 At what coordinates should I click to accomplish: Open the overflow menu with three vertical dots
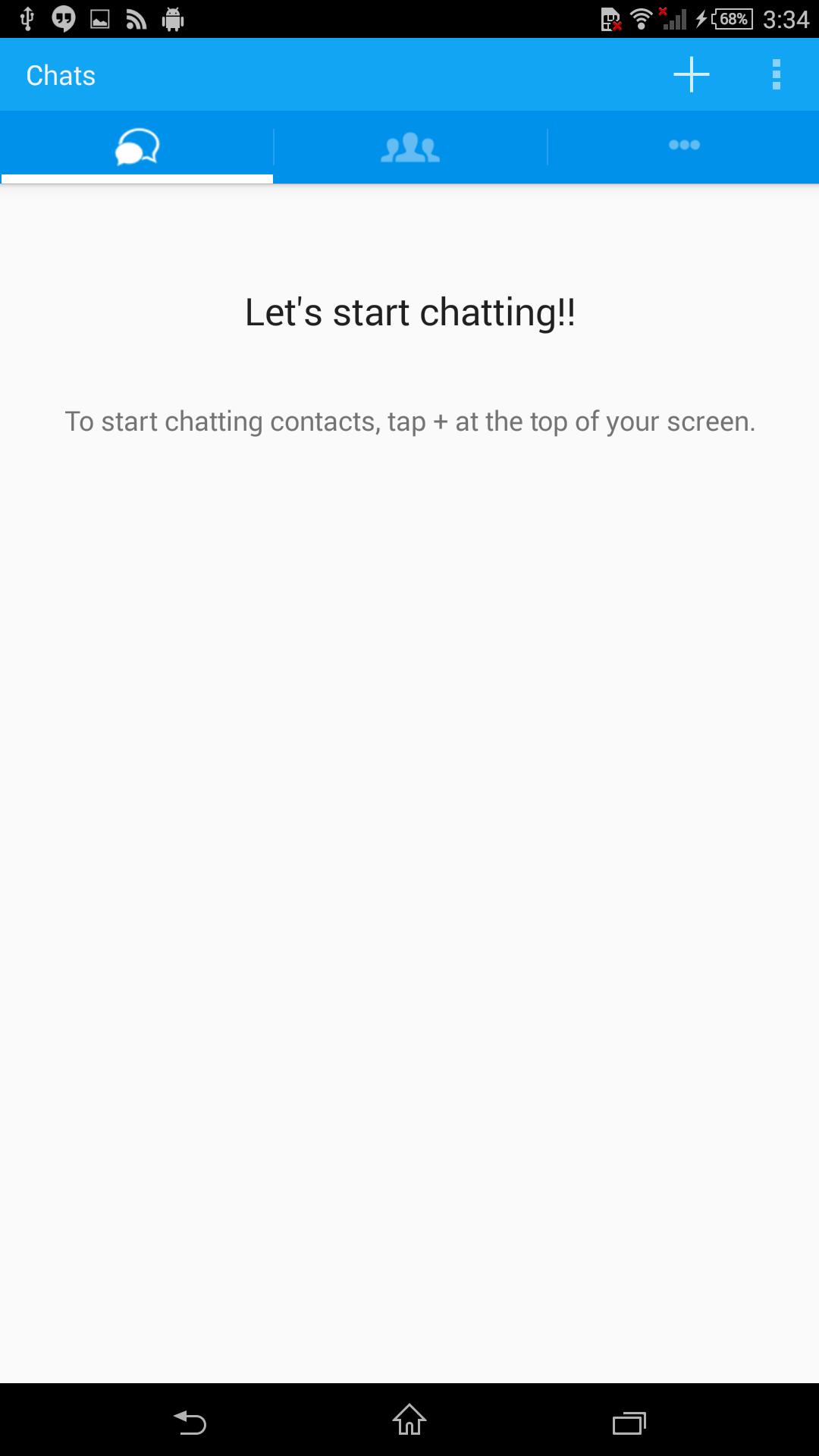(x=775, y=74)
